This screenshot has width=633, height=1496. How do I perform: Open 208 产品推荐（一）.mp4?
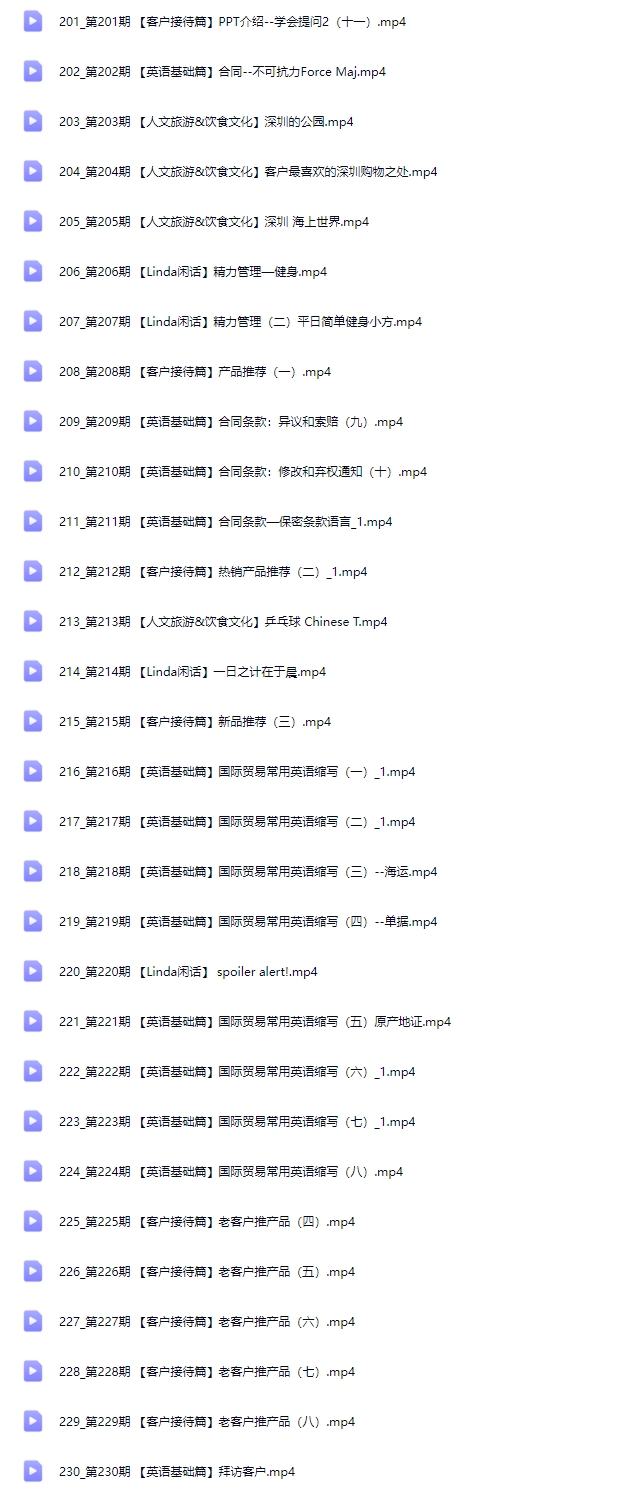coord(194,372)
